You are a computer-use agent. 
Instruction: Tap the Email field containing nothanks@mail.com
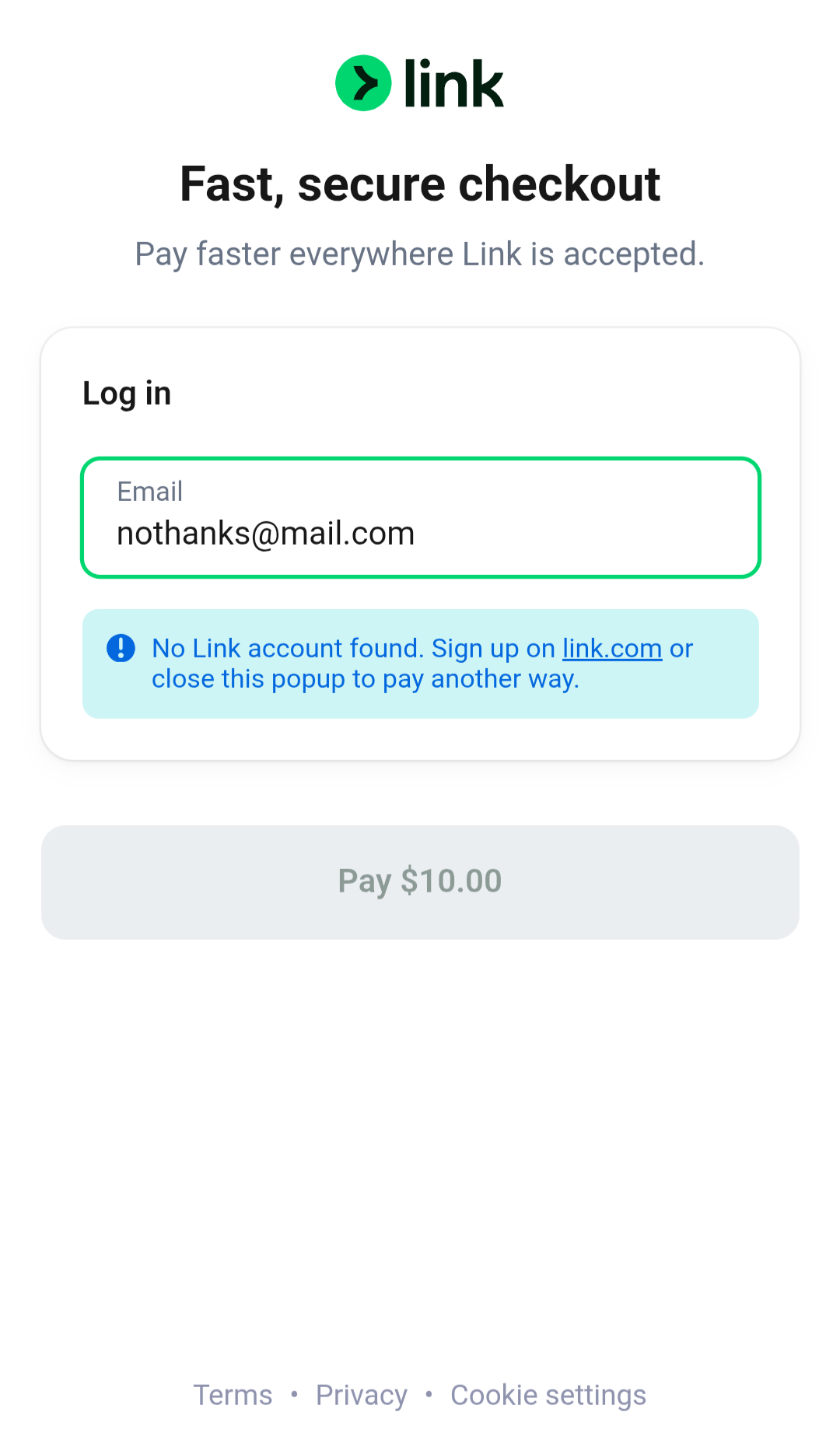click(x=420, y=518)
